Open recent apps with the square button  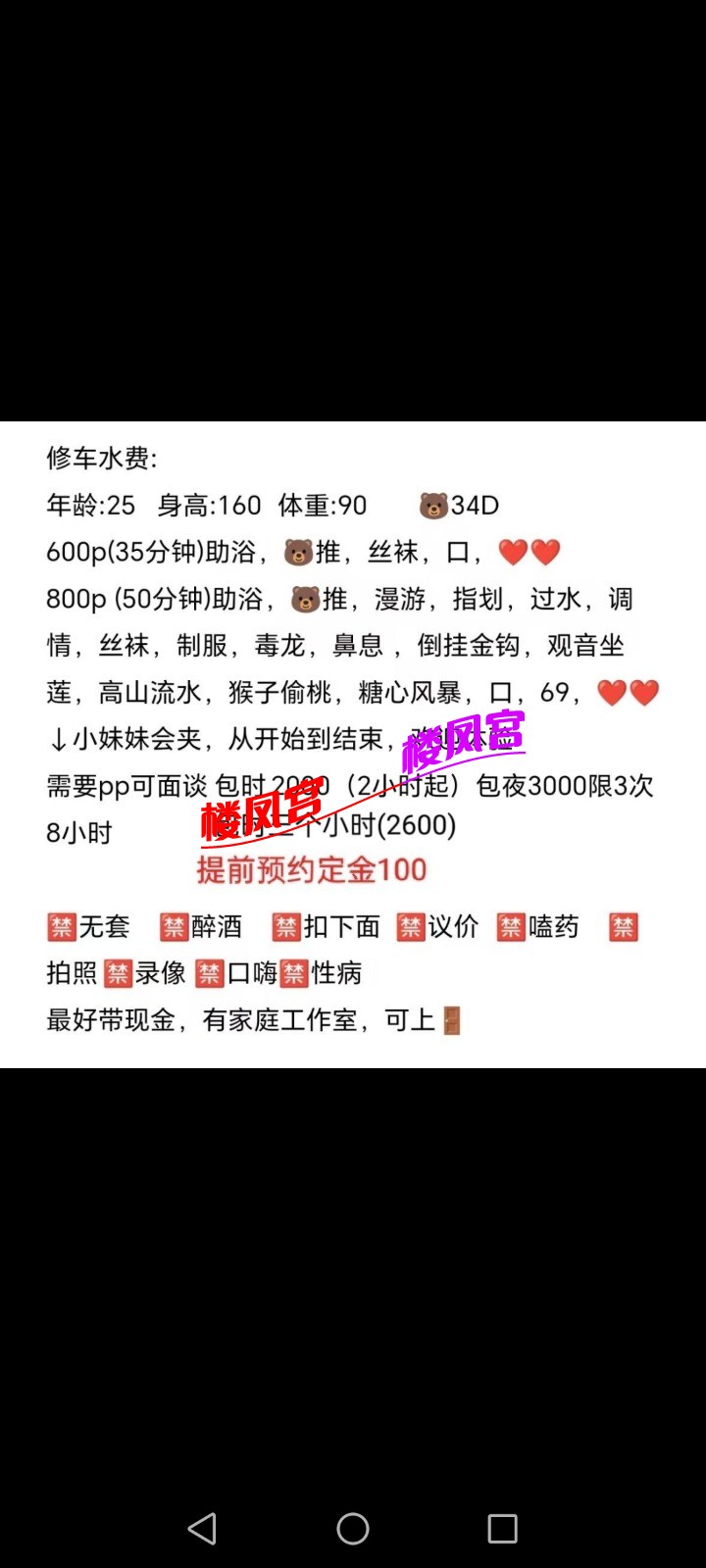pyautogui.click(x=503, y=1528)
